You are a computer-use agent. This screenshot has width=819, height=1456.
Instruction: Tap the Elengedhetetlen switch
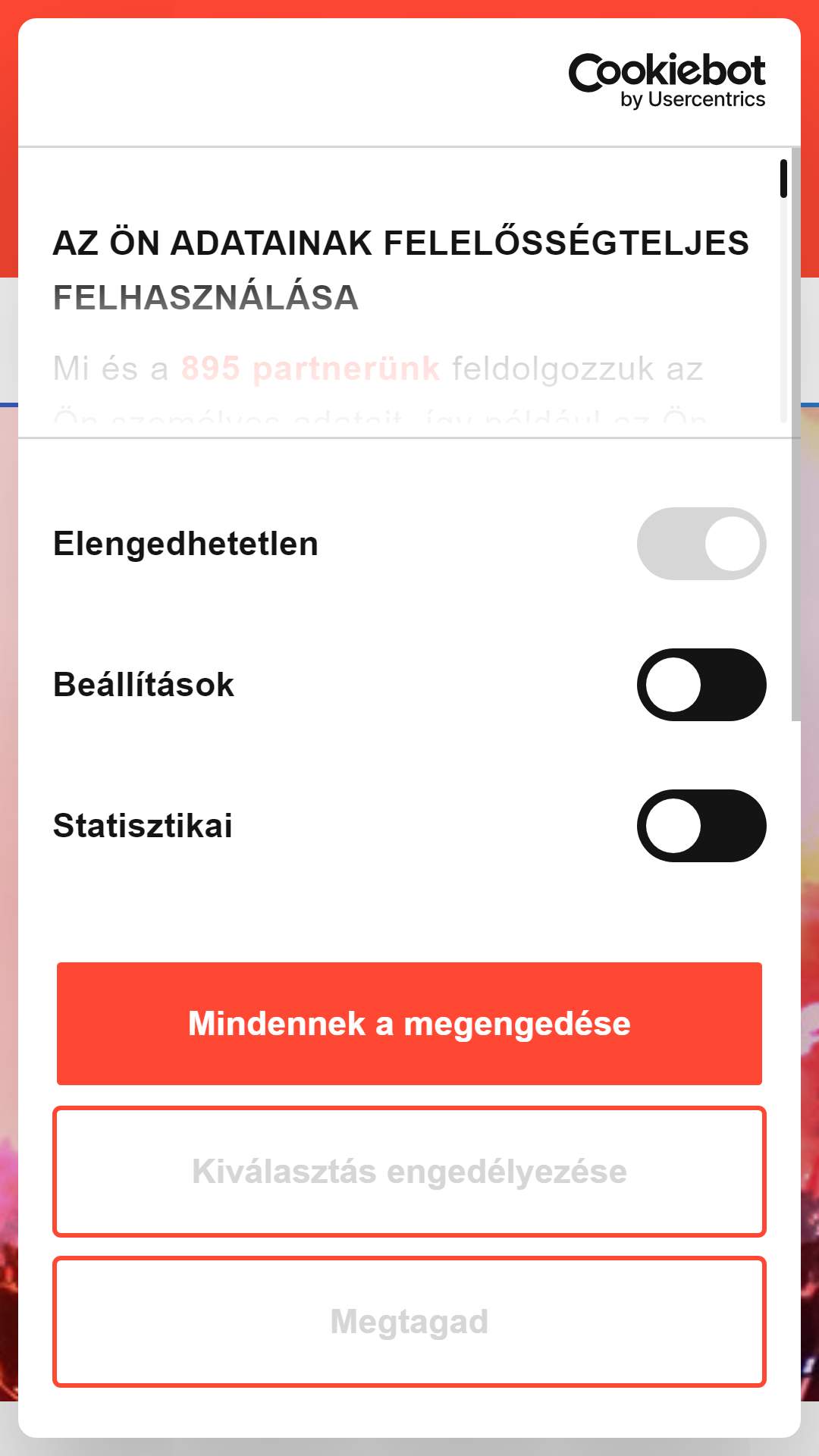pos(701,544)
